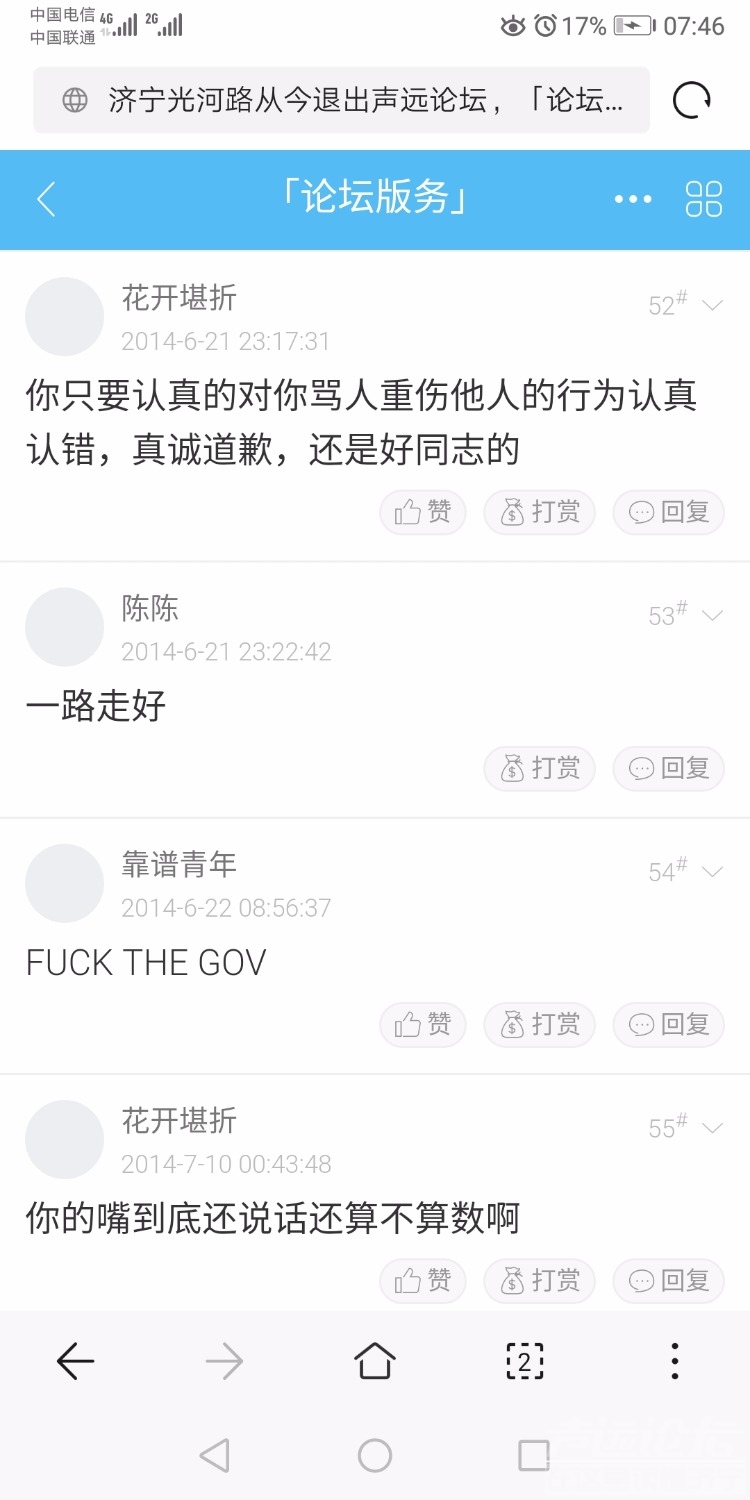Tap the grid icon in the header's right corner
Image resolution: width=750 pixels, height=1500 pixels.
(x=703, y=200)
